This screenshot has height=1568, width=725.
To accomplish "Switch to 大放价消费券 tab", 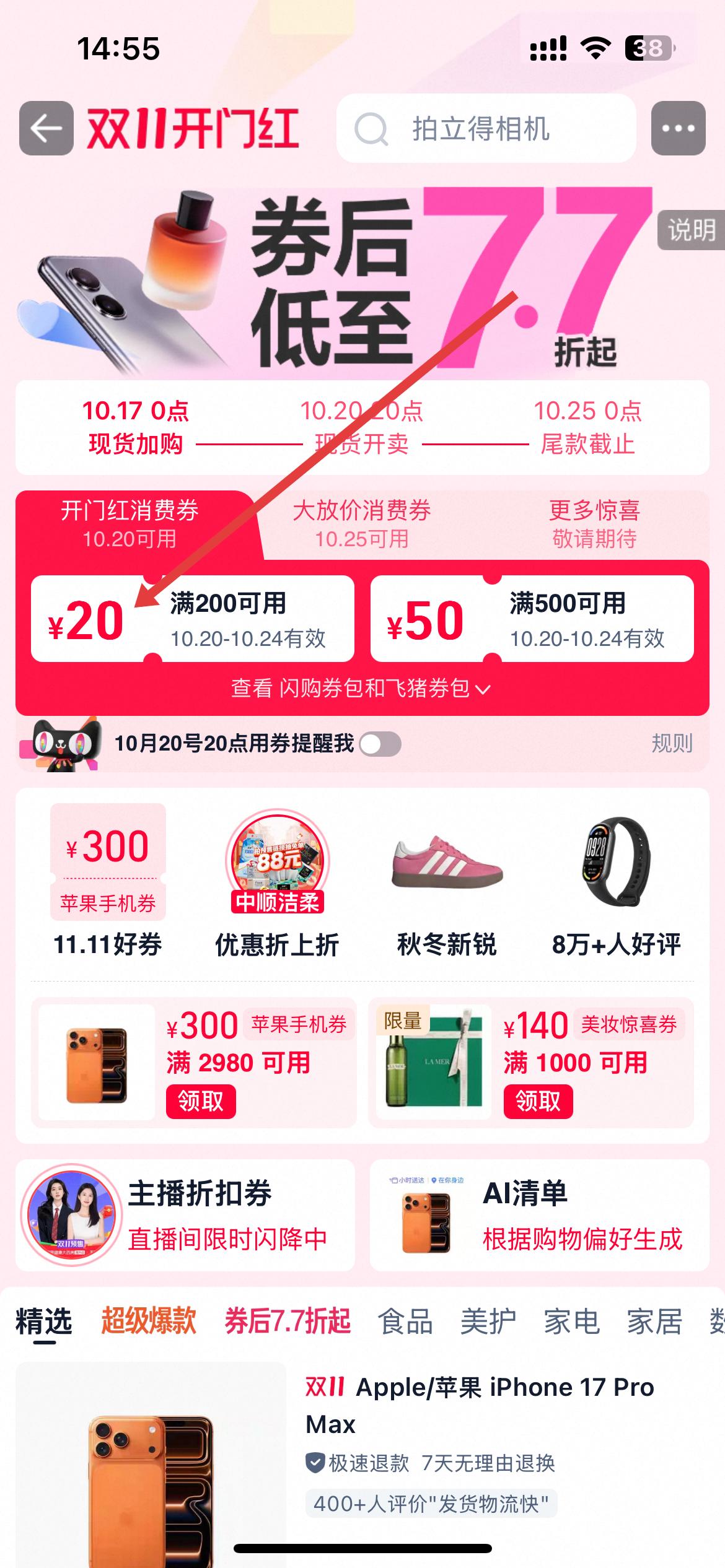I will point(362,524).
